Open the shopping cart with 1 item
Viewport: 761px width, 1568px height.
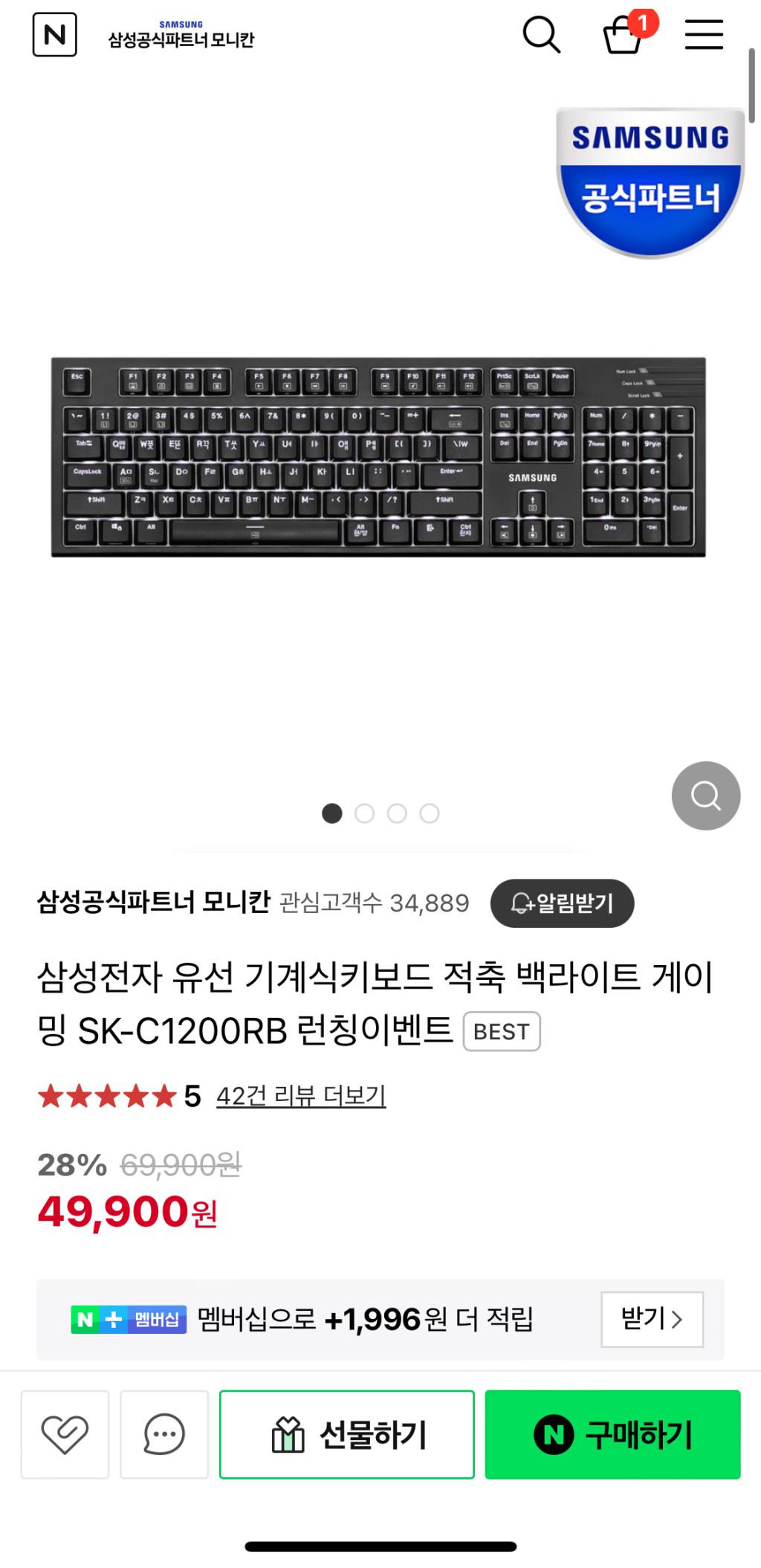(623, 35)
